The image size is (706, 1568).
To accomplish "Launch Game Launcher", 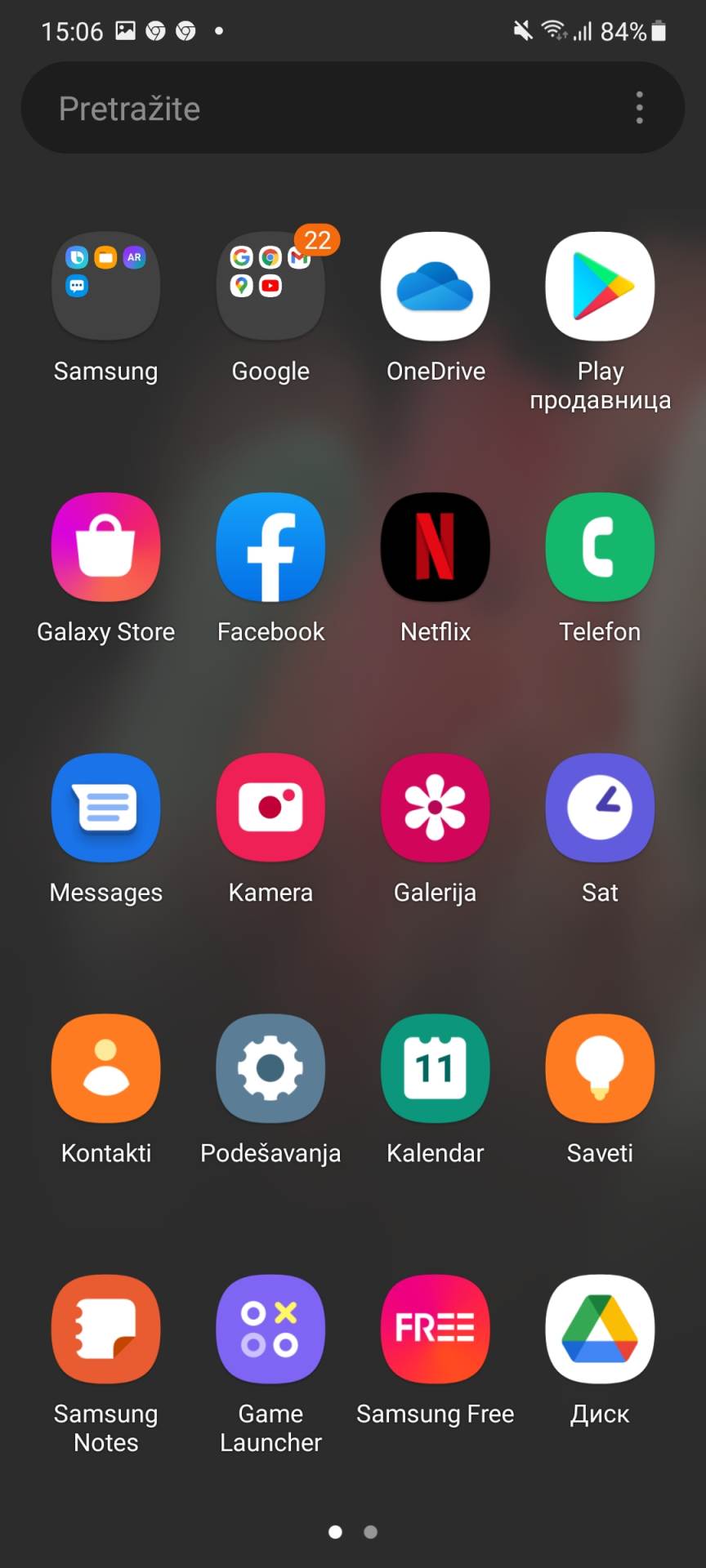I will (x=270, y=1329).
